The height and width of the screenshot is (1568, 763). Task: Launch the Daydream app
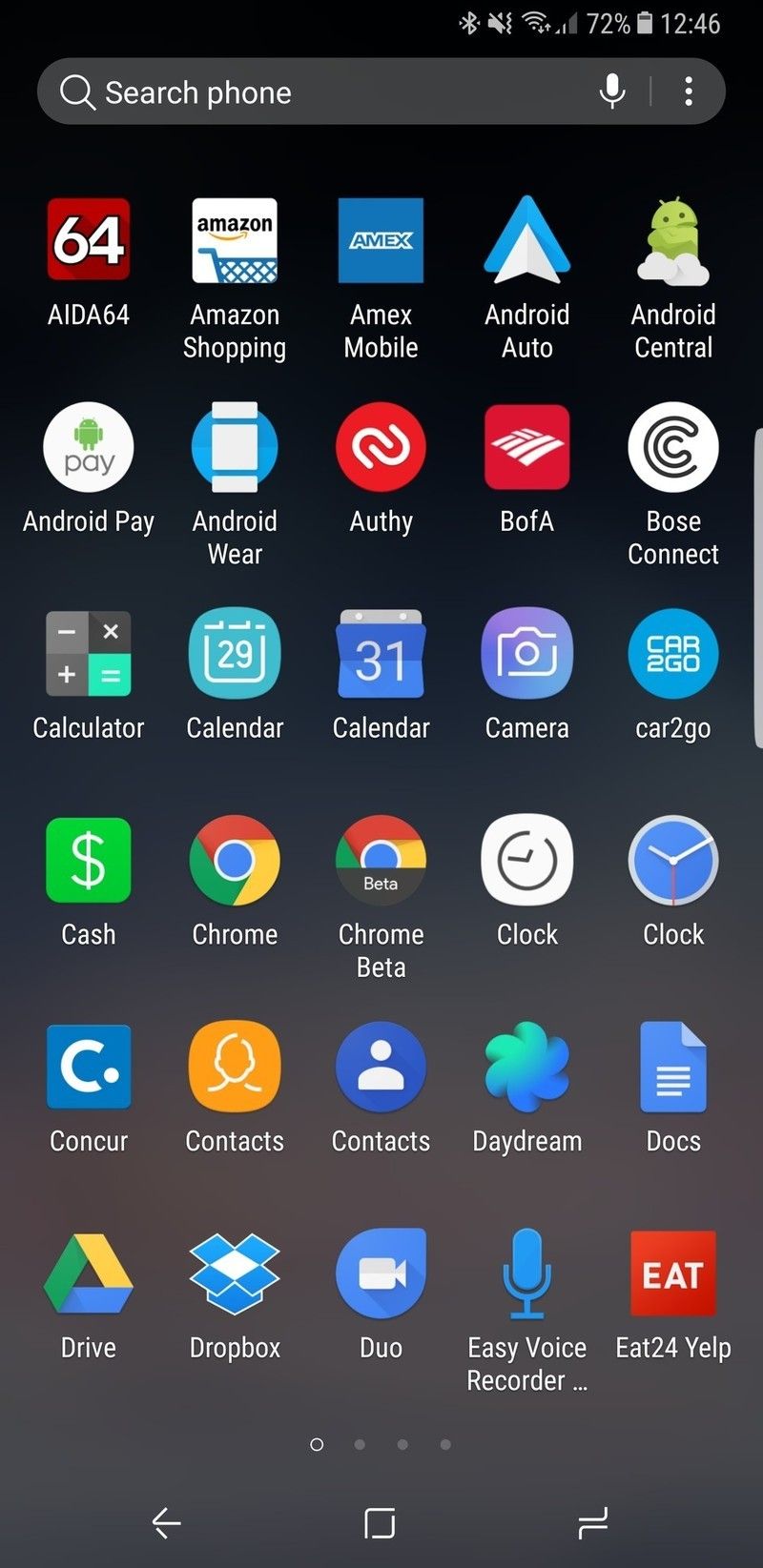point(526,1068)
